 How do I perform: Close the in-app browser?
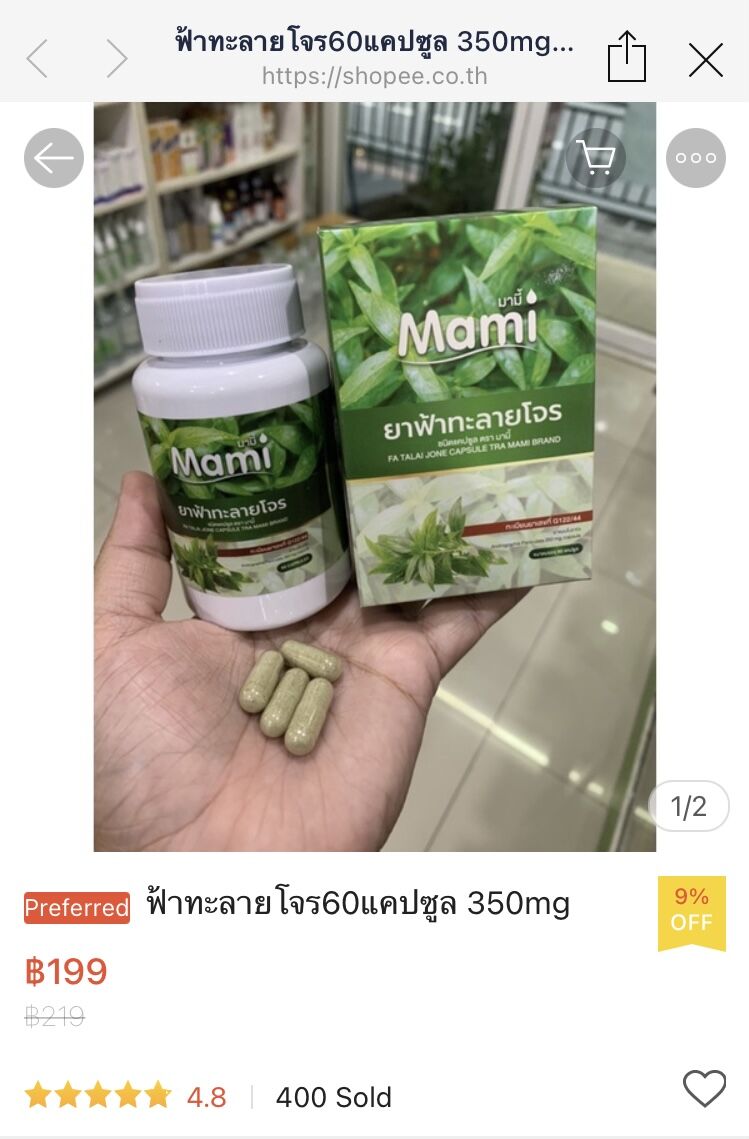click(706, 60)
